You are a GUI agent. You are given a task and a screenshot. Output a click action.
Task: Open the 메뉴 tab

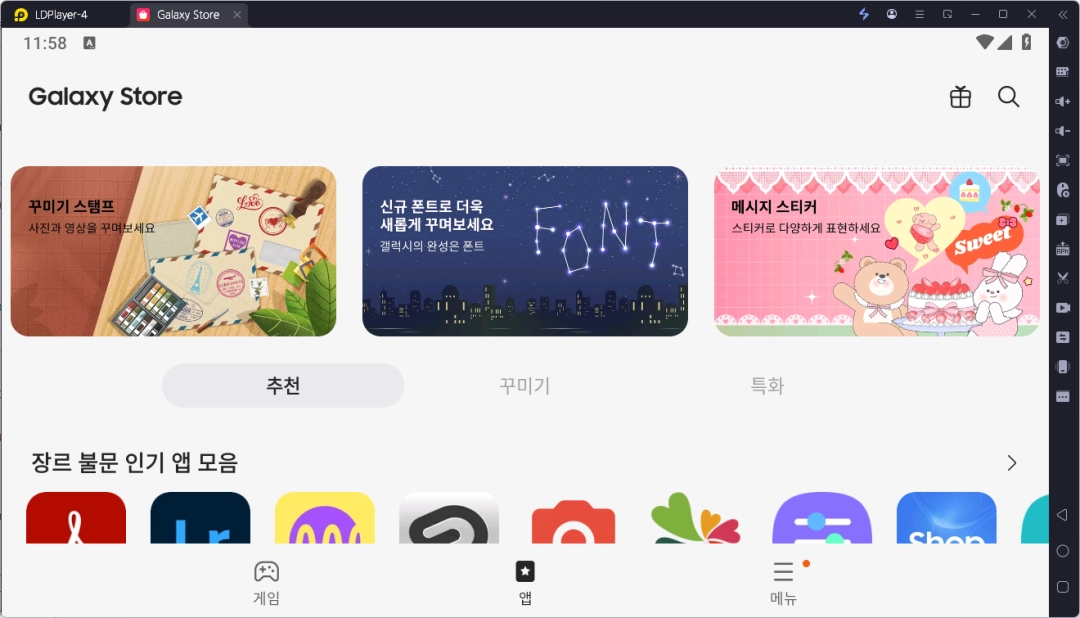coord(783,583)
